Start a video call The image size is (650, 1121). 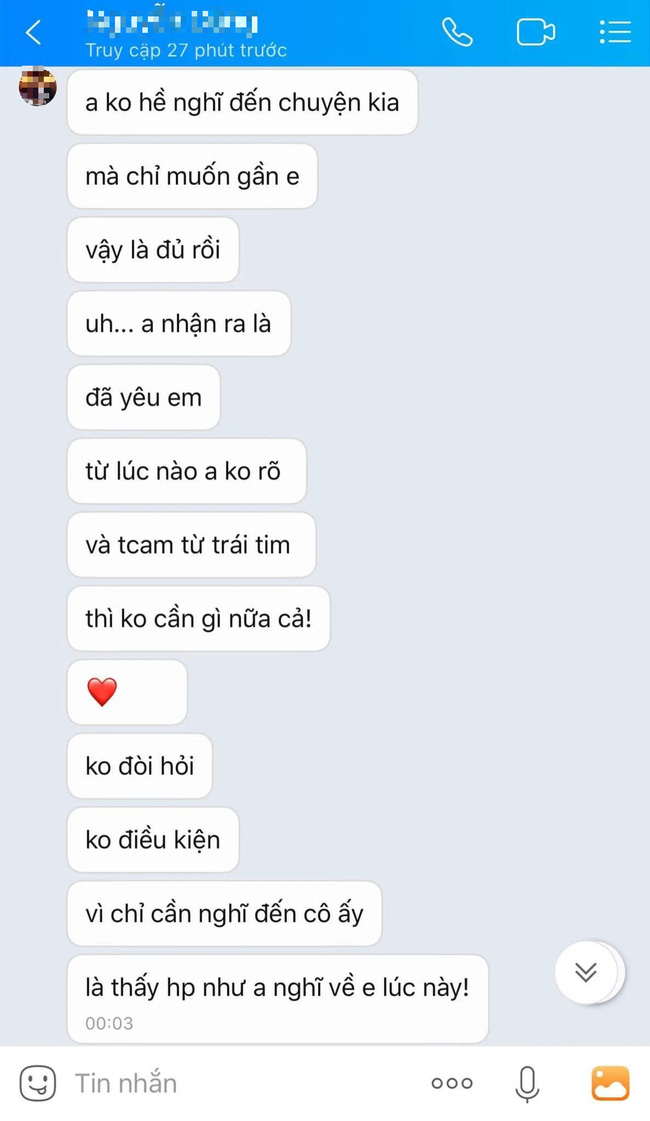pyautogui.click(x=535, y=32)
